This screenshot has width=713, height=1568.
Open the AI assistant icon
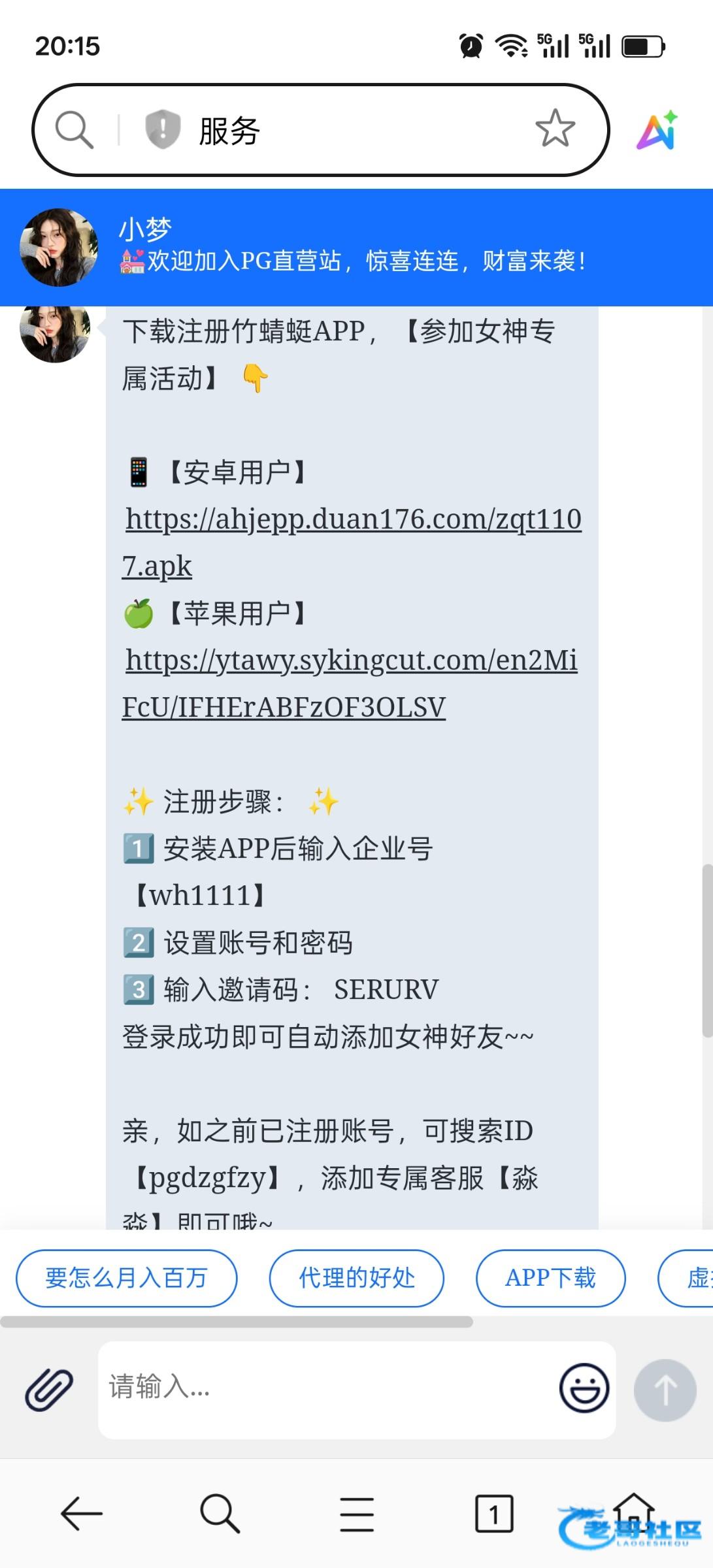(657, 131)
